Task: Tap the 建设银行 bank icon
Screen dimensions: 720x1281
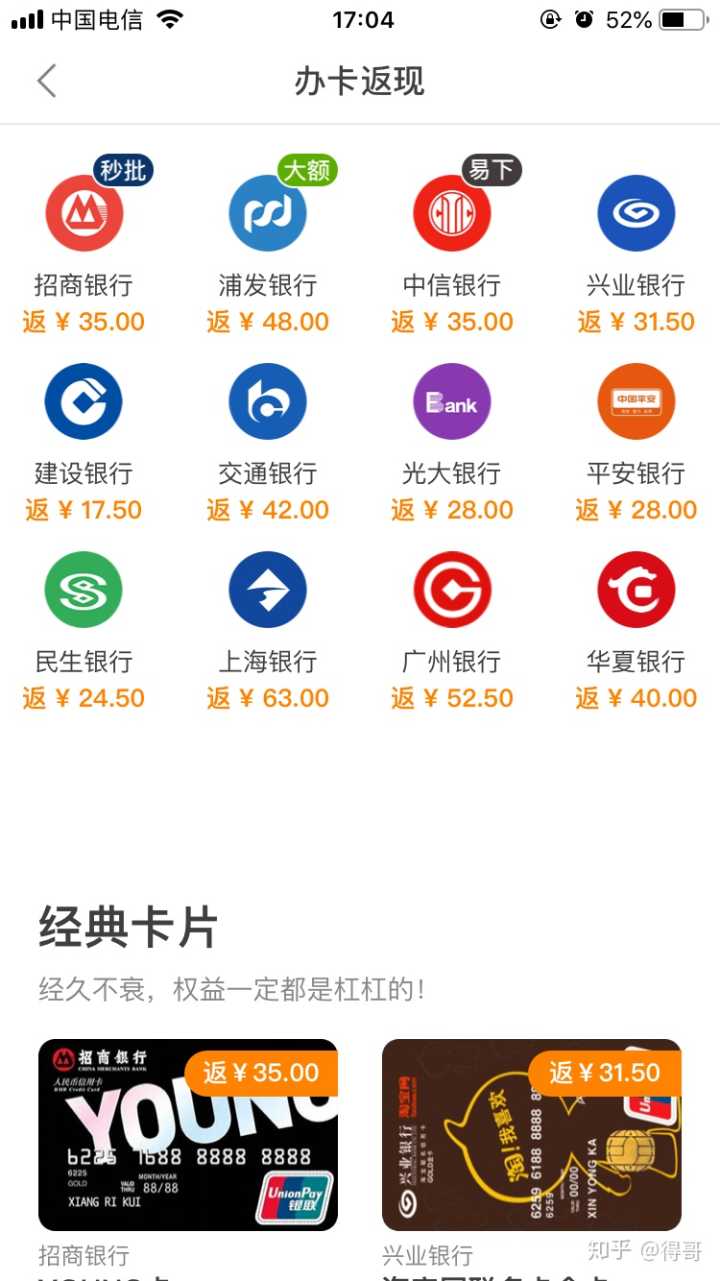Action: [84, 402]
